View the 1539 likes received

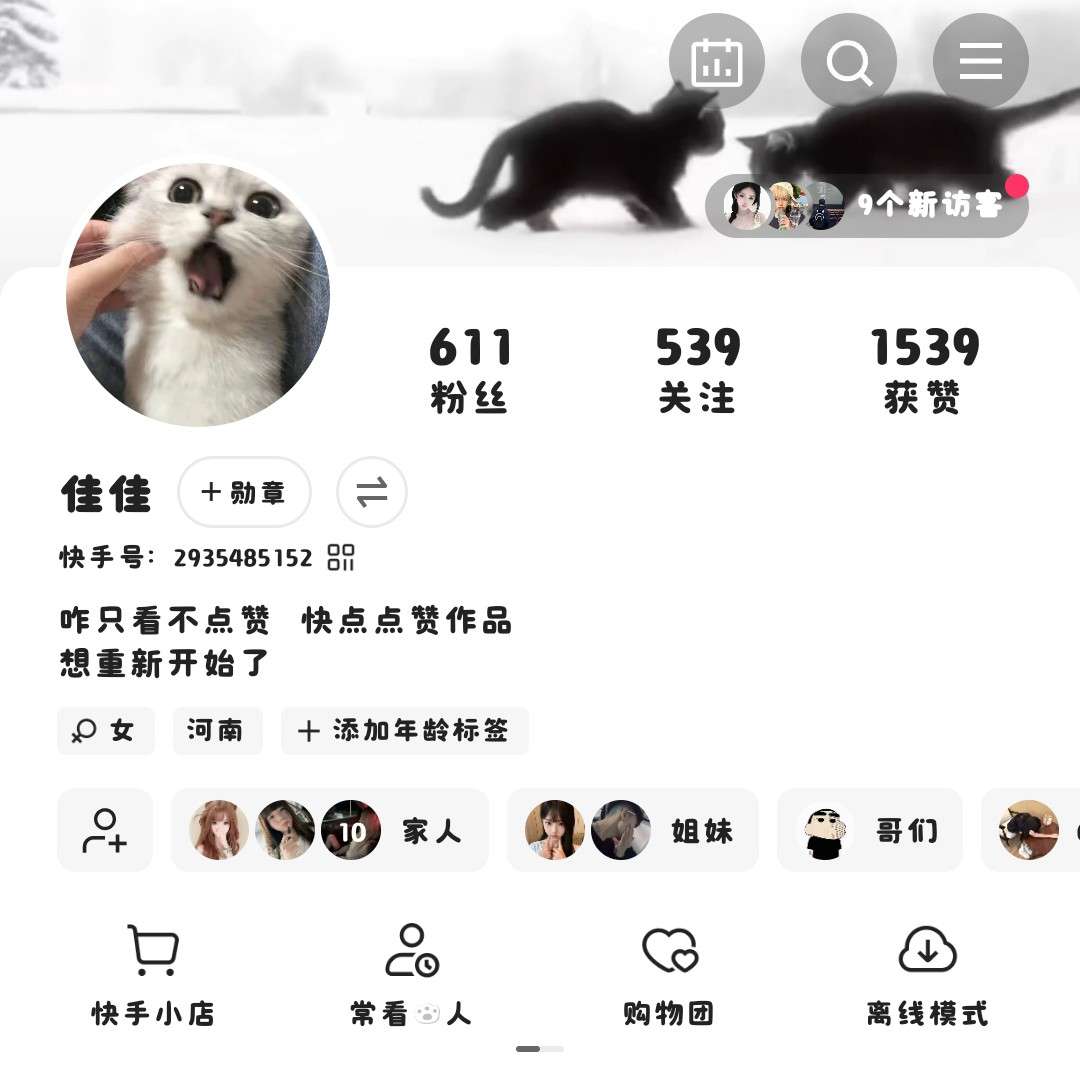(923, 370)
